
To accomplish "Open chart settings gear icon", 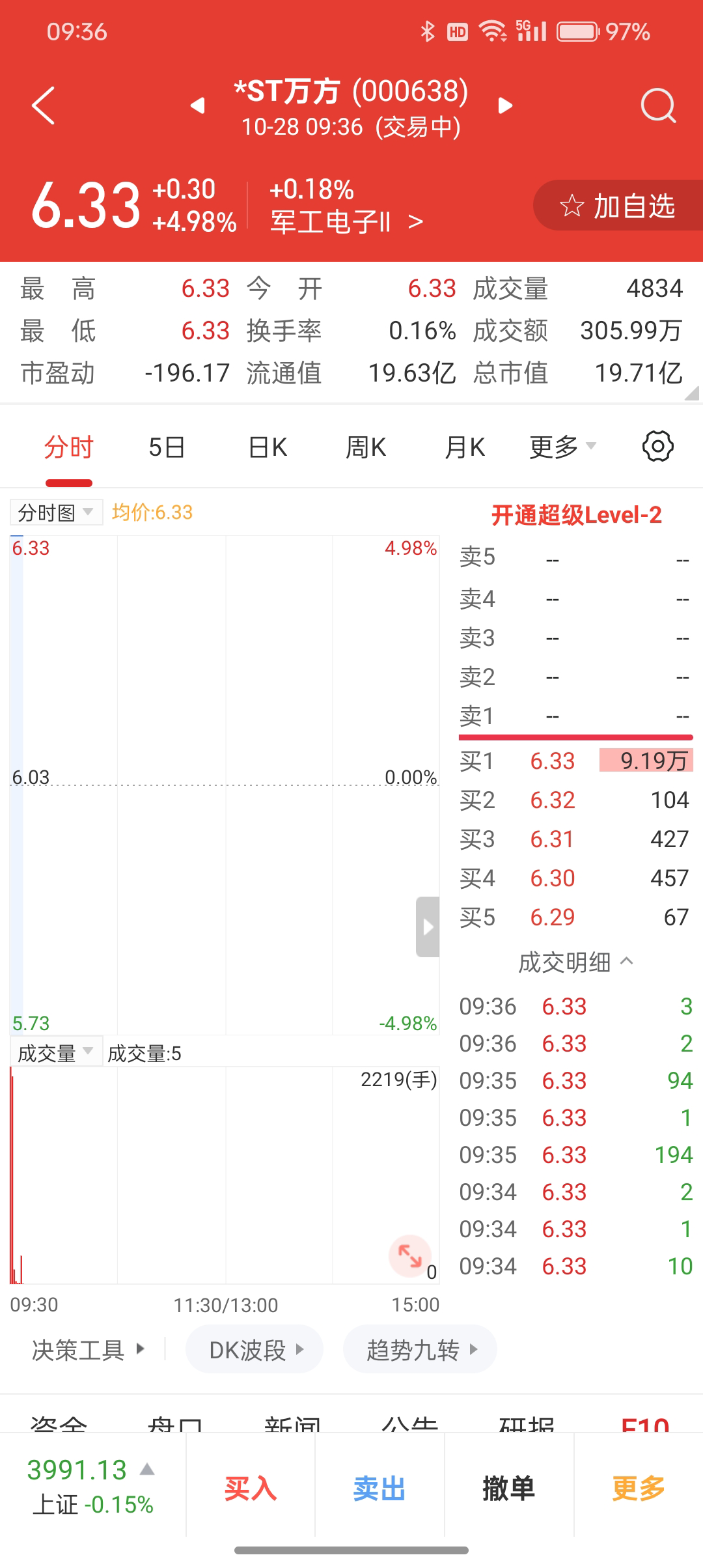I will [657, 447].
